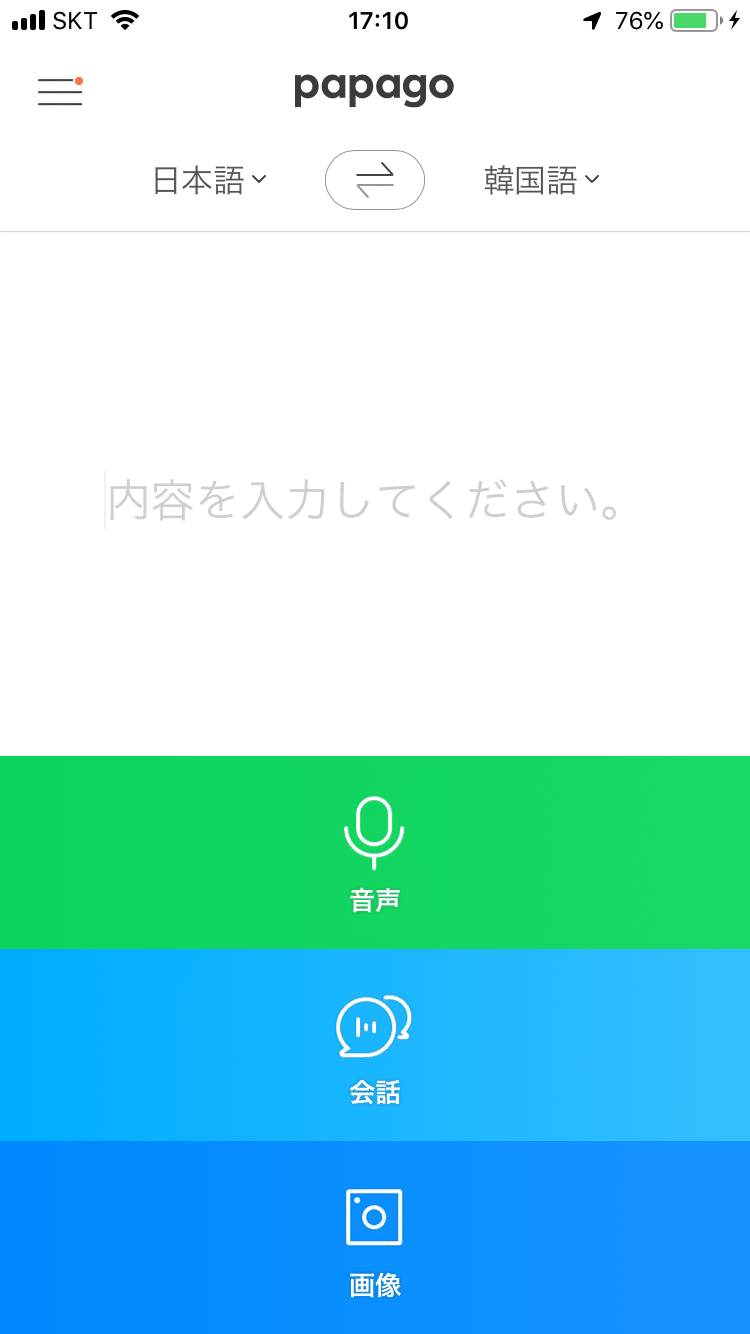Open the 日本語 source language dropdown
This screenshot has width=750, height=1334.
(200, 179)
